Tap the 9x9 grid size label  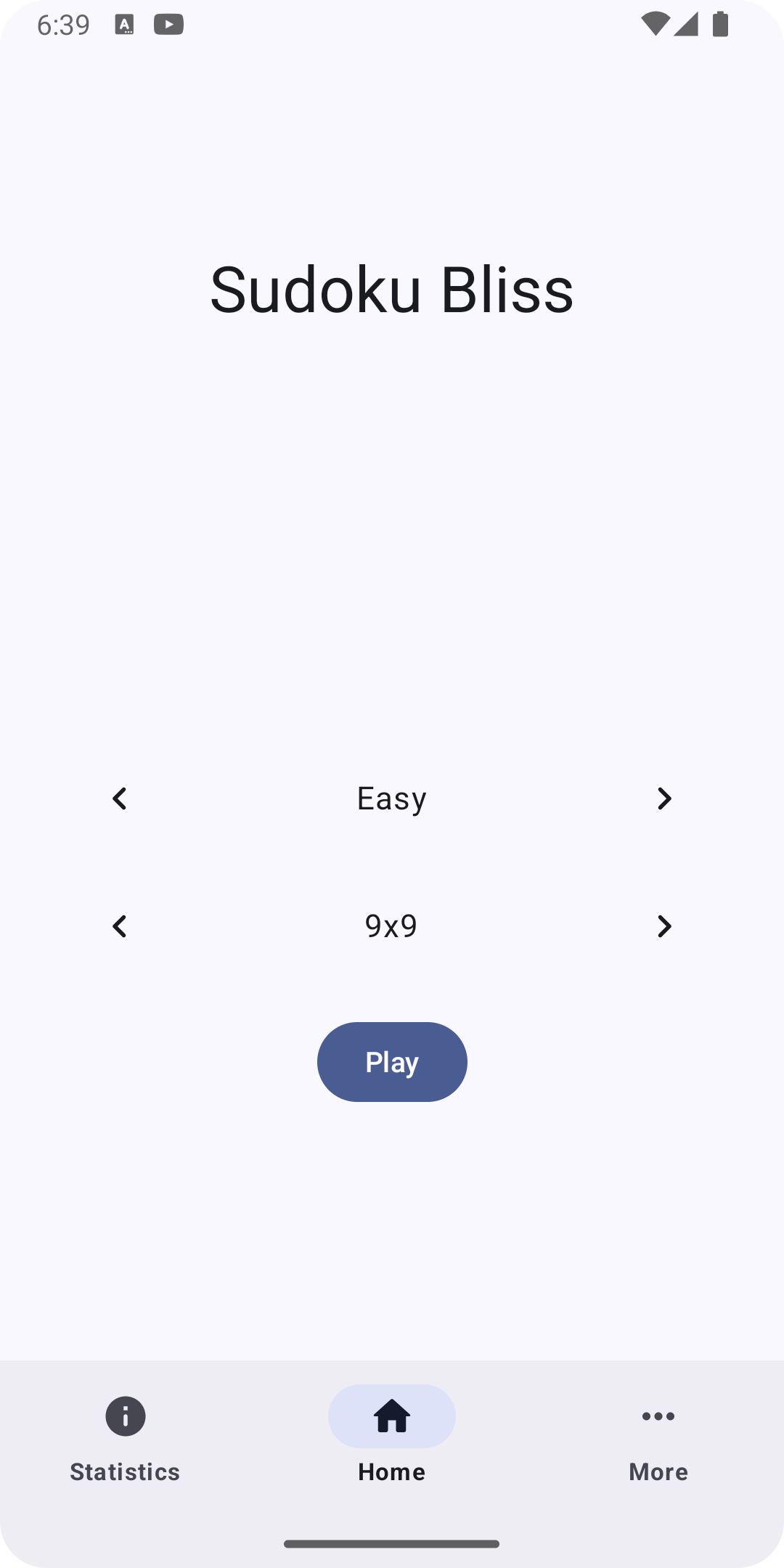coord(391,925)
